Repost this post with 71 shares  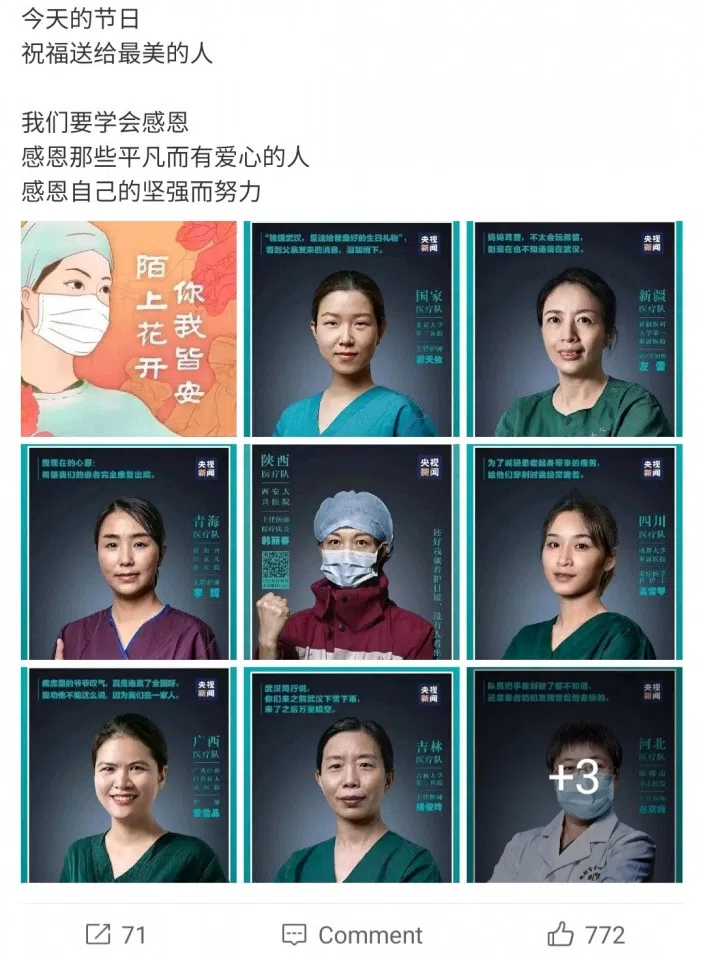point(116,935)
